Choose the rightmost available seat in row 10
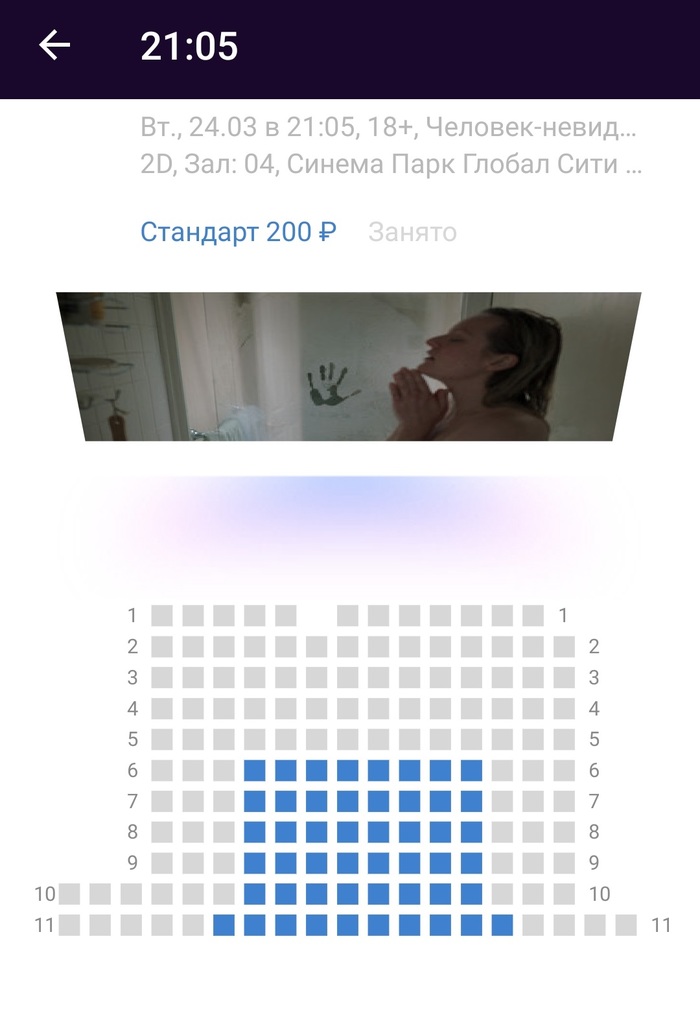 (472, 894)
